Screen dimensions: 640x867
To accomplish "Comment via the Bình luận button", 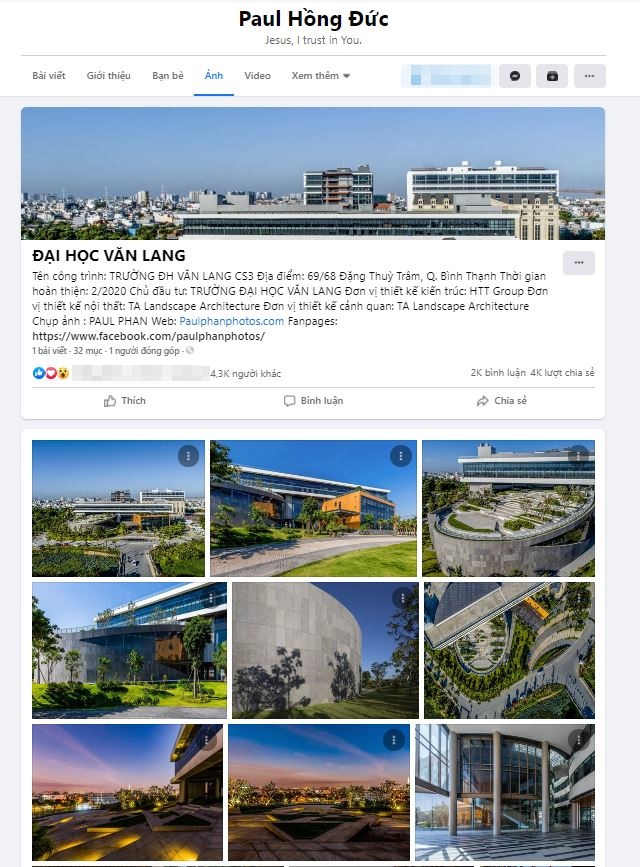I will click(313, 401).
